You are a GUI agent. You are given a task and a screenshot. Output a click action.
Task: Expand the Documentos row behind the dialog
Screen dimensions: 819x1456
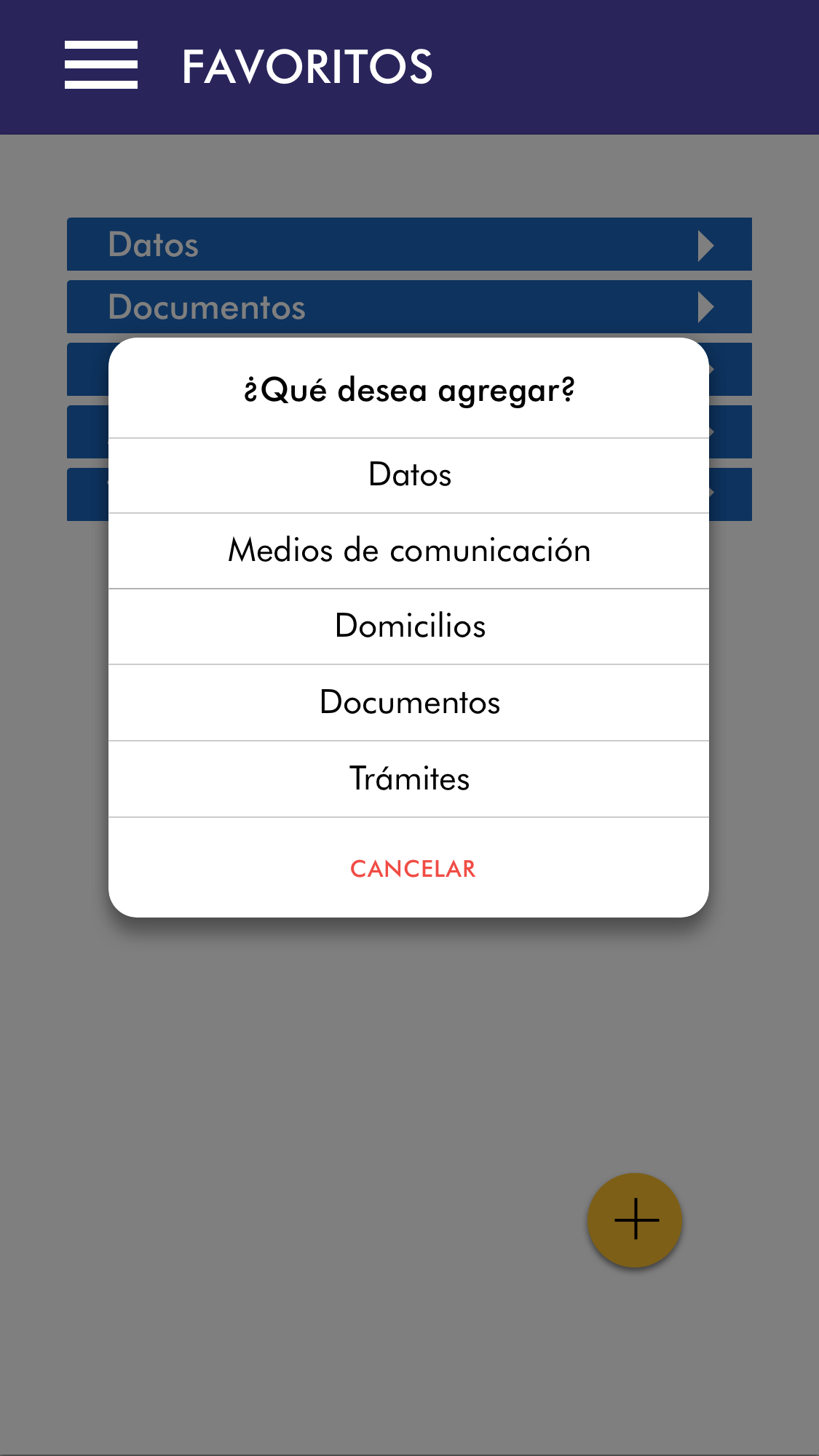click(x=409, y=307)
